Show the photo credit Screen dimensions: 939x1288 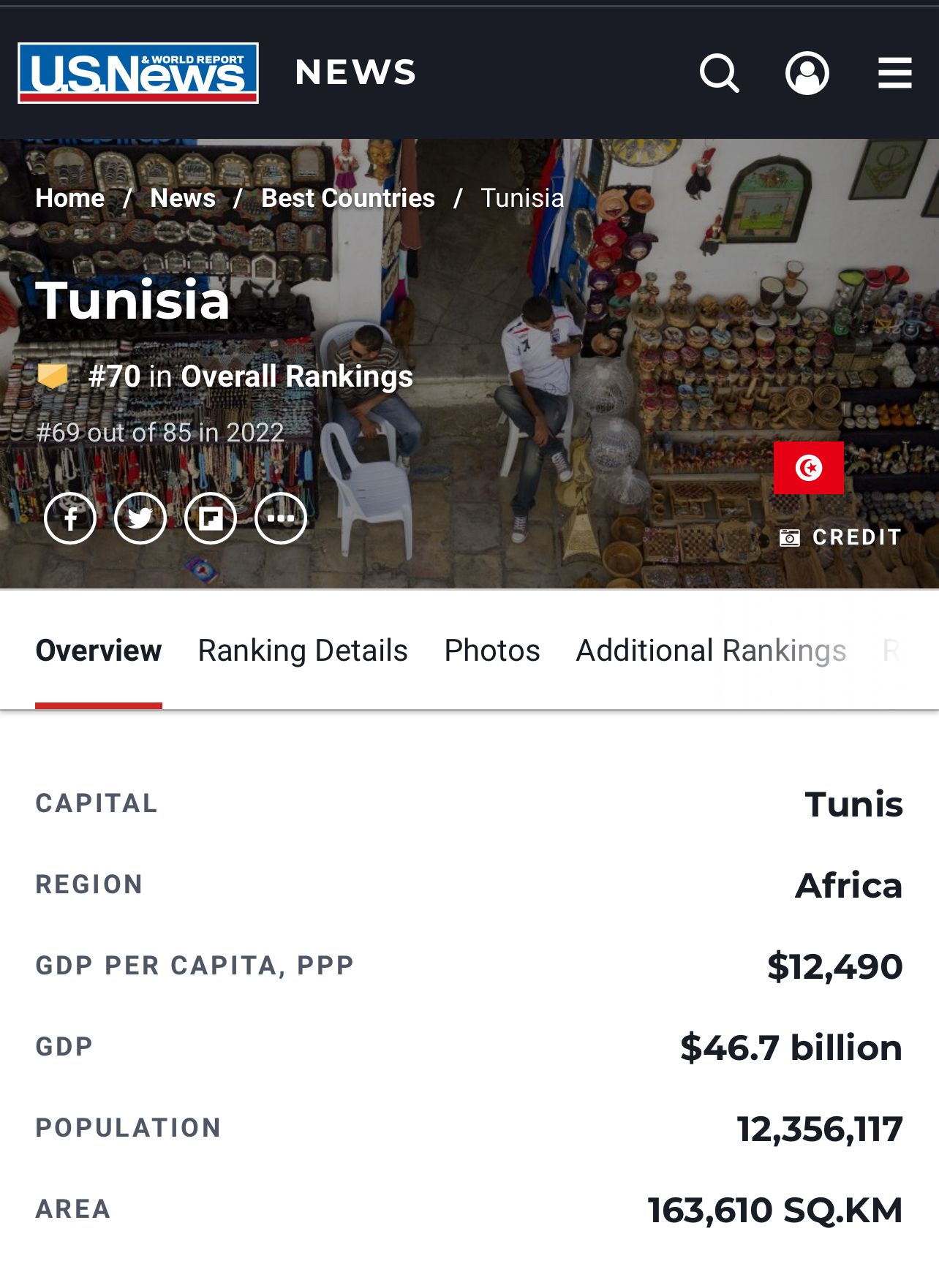[841, 537]
